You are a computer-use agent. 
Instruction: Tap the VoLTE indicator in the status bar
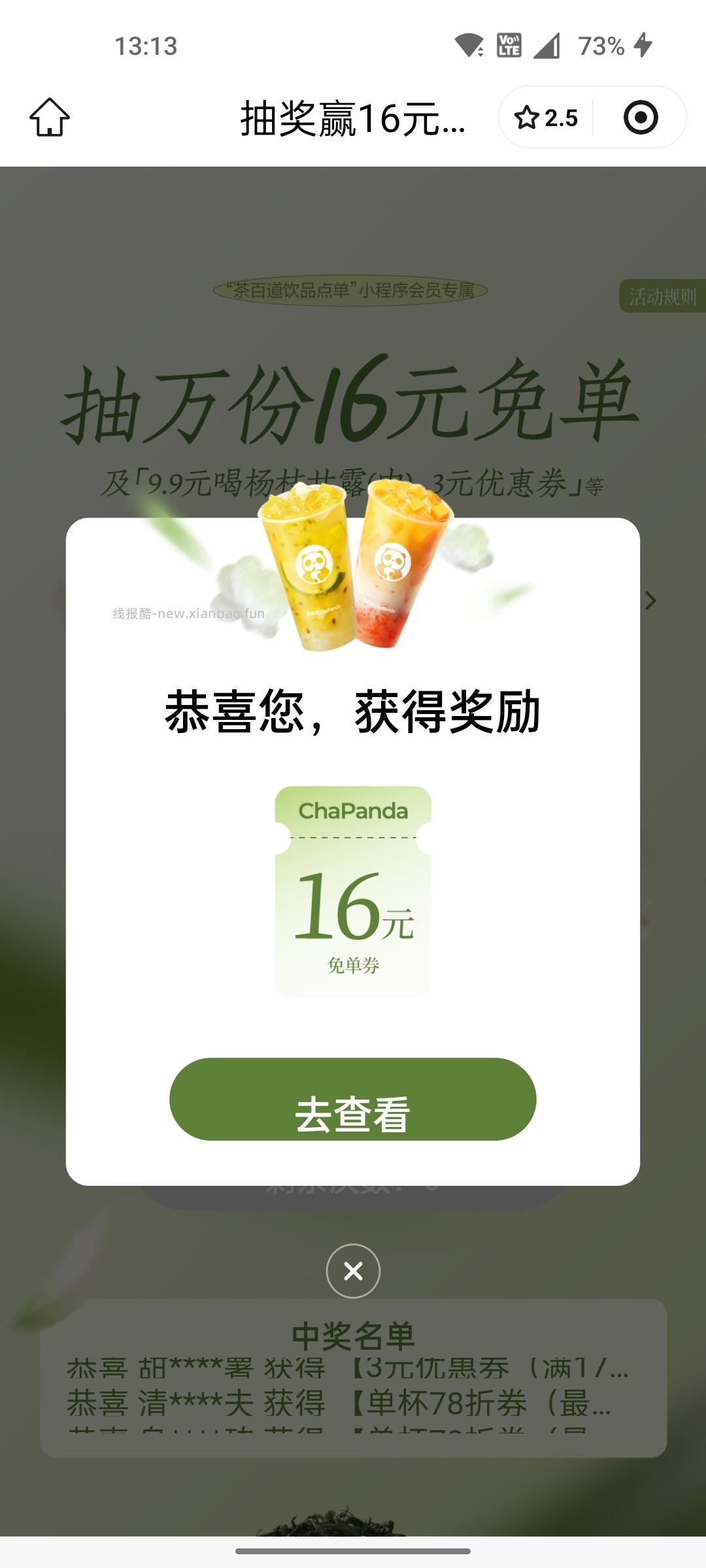[509, 44]
